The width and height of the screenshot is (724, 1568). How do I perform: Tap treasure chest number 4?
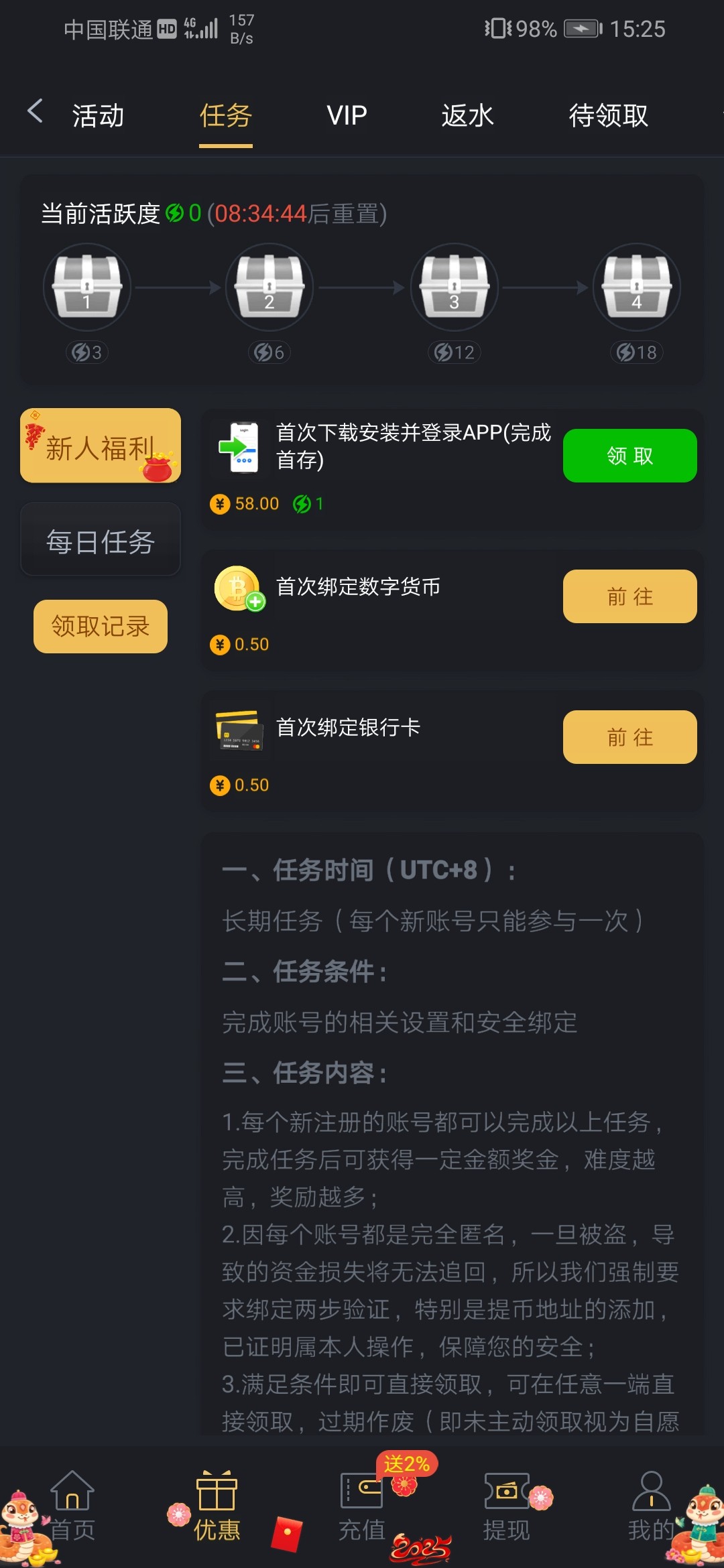(636, 287)
